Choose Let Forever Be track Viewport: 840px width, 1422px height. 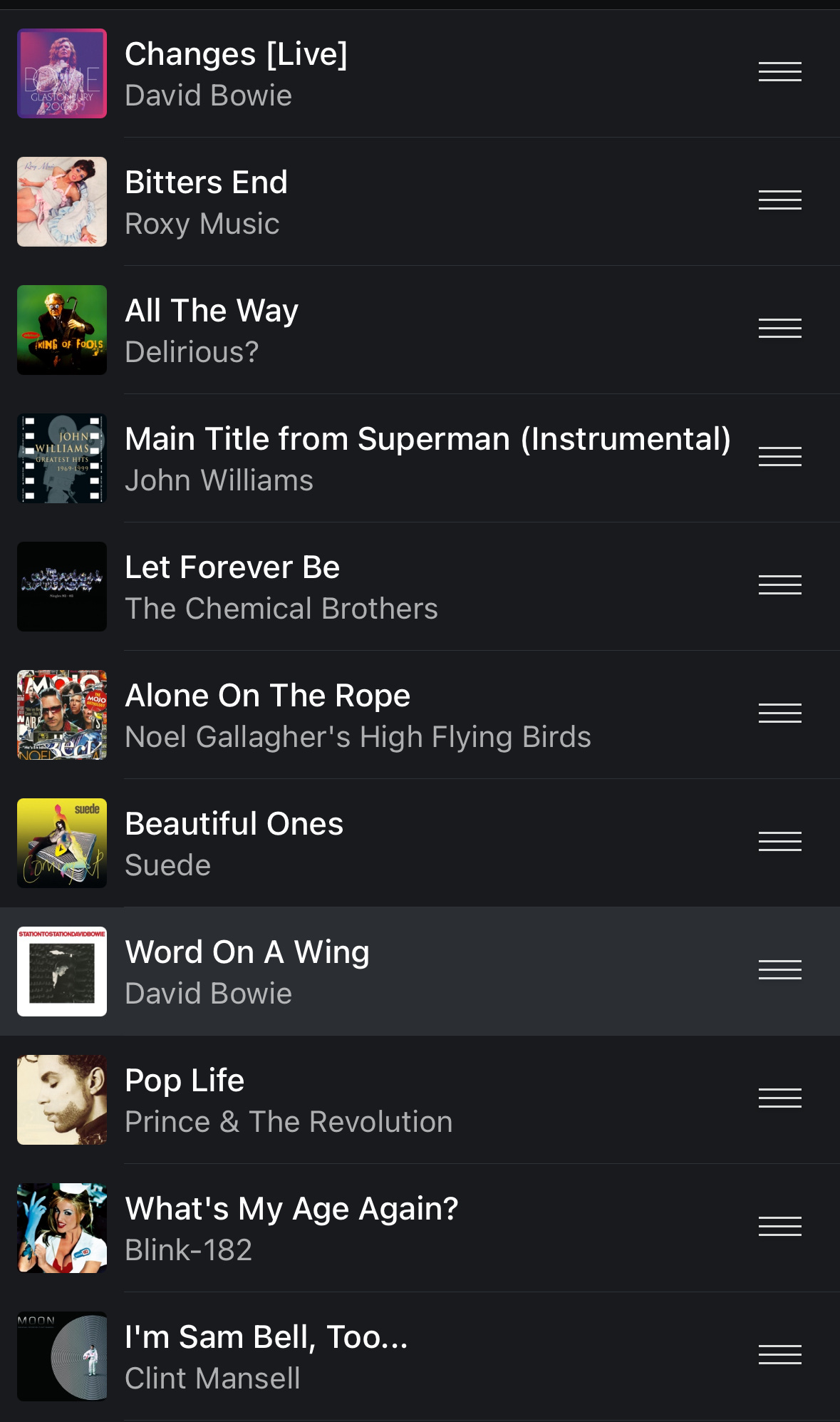coord(232,587)
